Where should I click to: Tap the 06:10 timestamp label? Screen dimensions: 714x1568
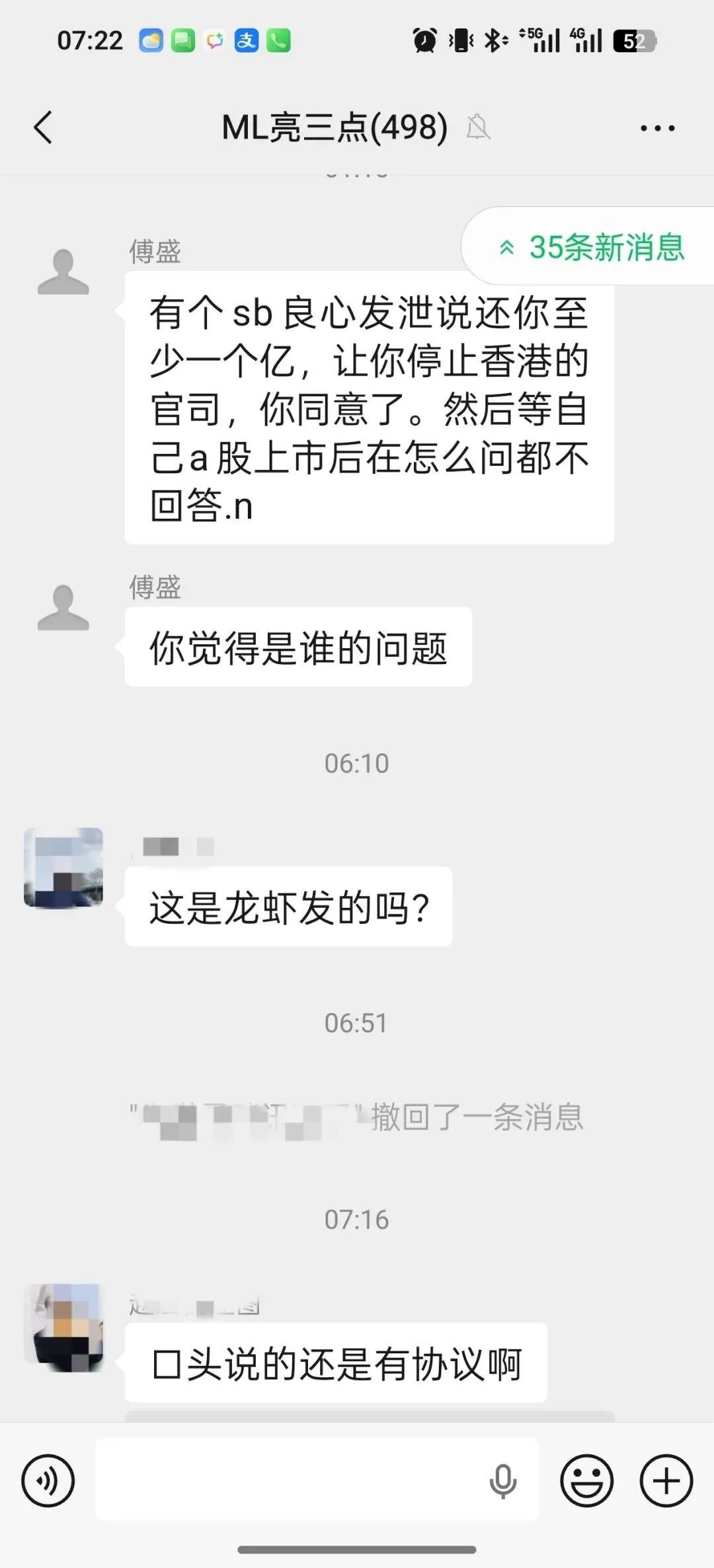[357, 763]
